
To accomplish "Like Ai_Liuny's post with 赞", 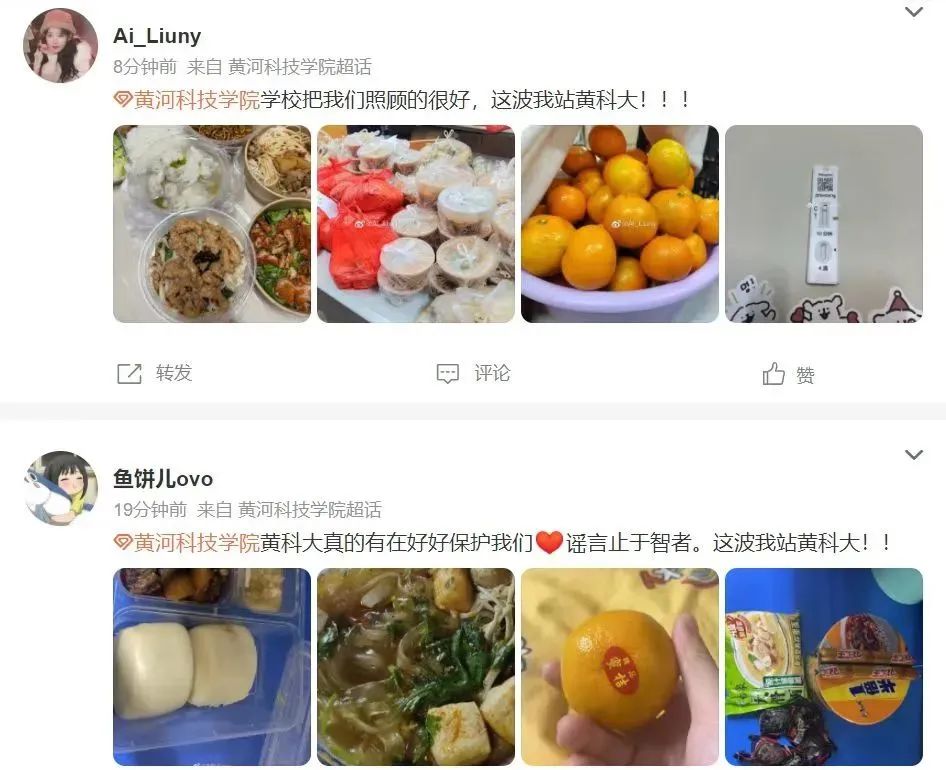I will click(x=789, y=374).
